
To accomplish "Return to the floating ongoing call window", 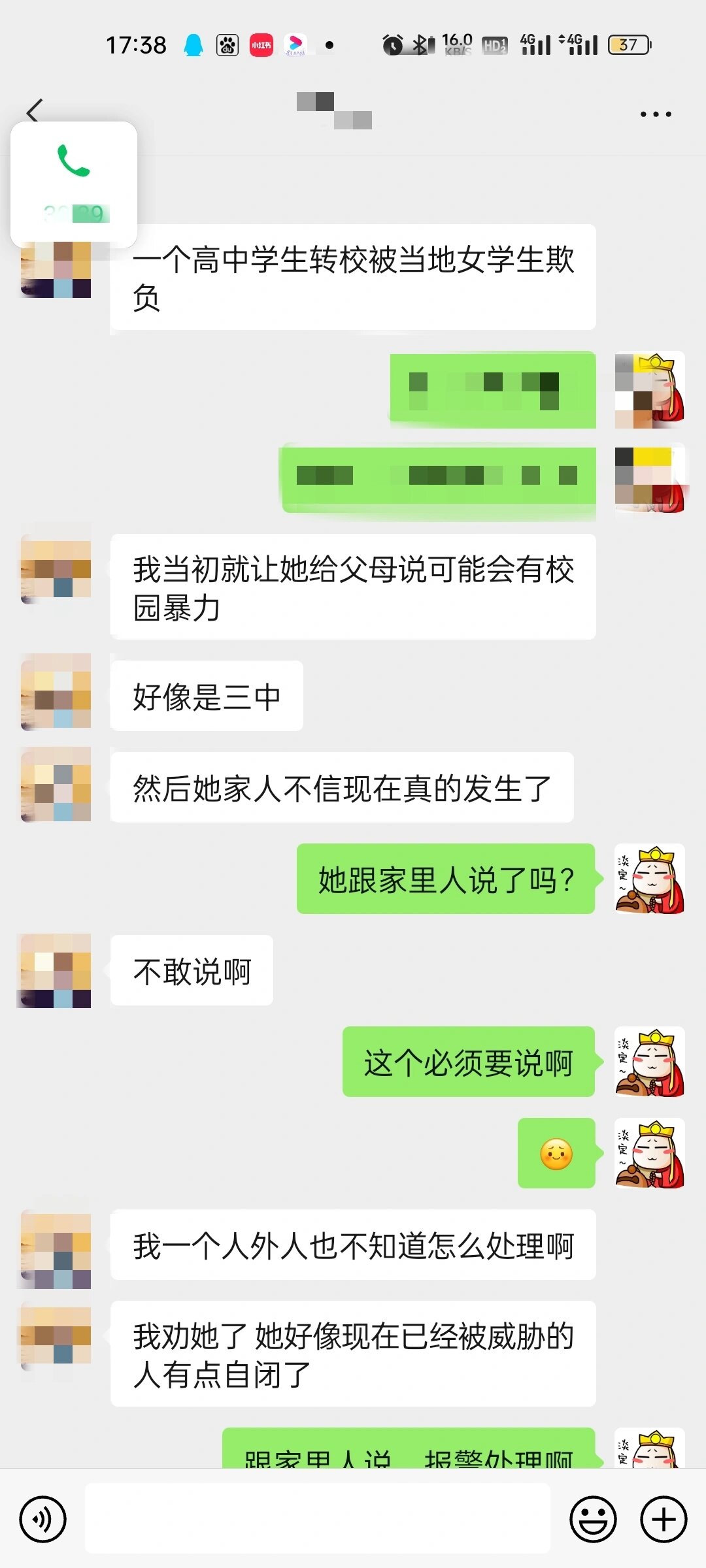I will [x=74, y=184].
